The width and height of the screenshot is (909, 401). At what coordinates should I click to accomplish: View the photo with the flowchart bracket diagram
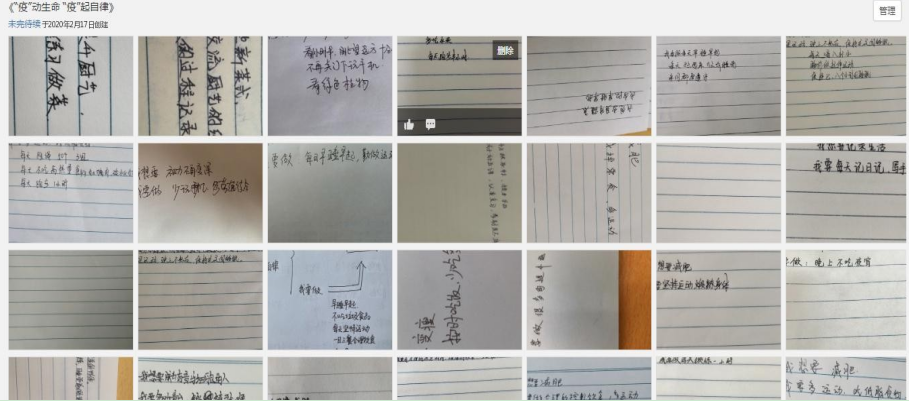(x=329, y=299)
